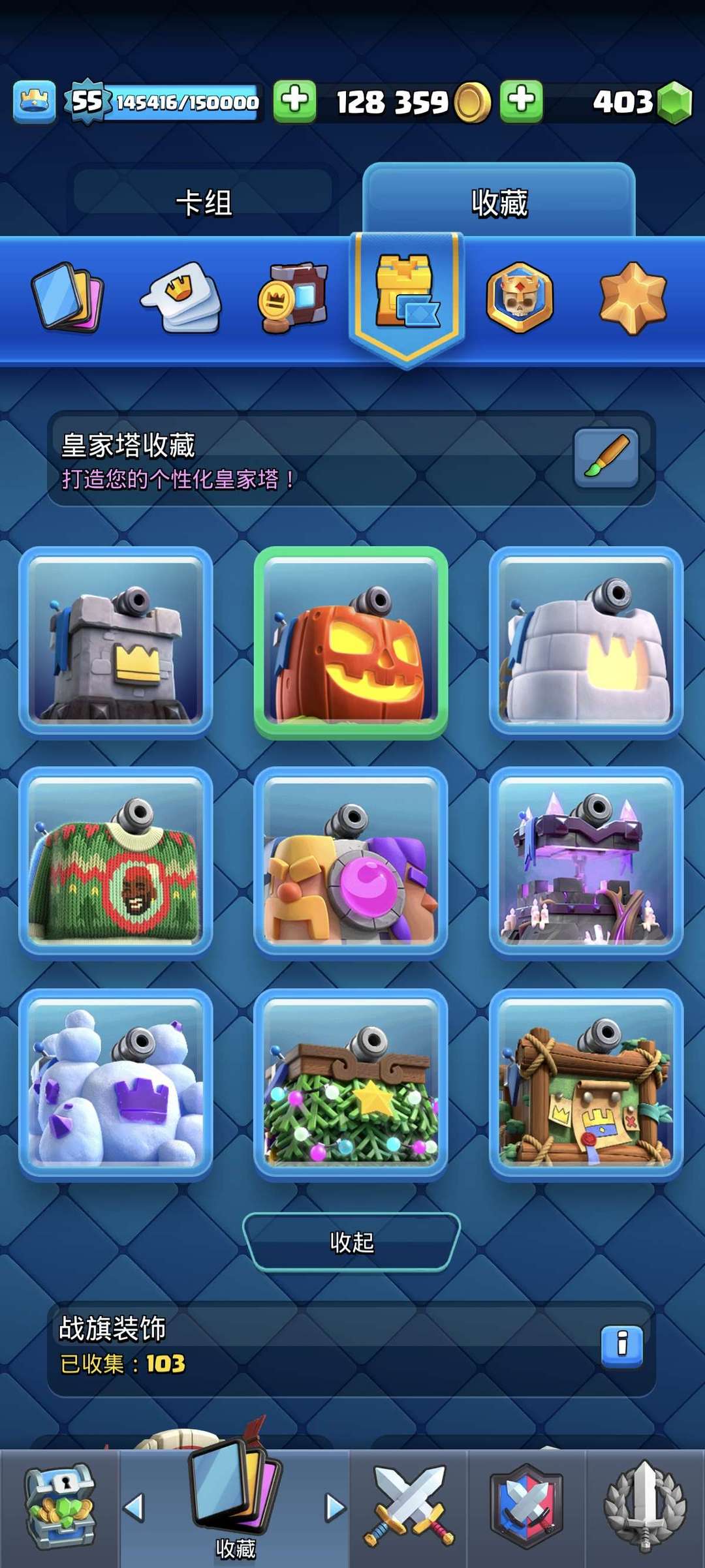
Task: Open the shop chest tab
Action: [x=60, y=1507]
